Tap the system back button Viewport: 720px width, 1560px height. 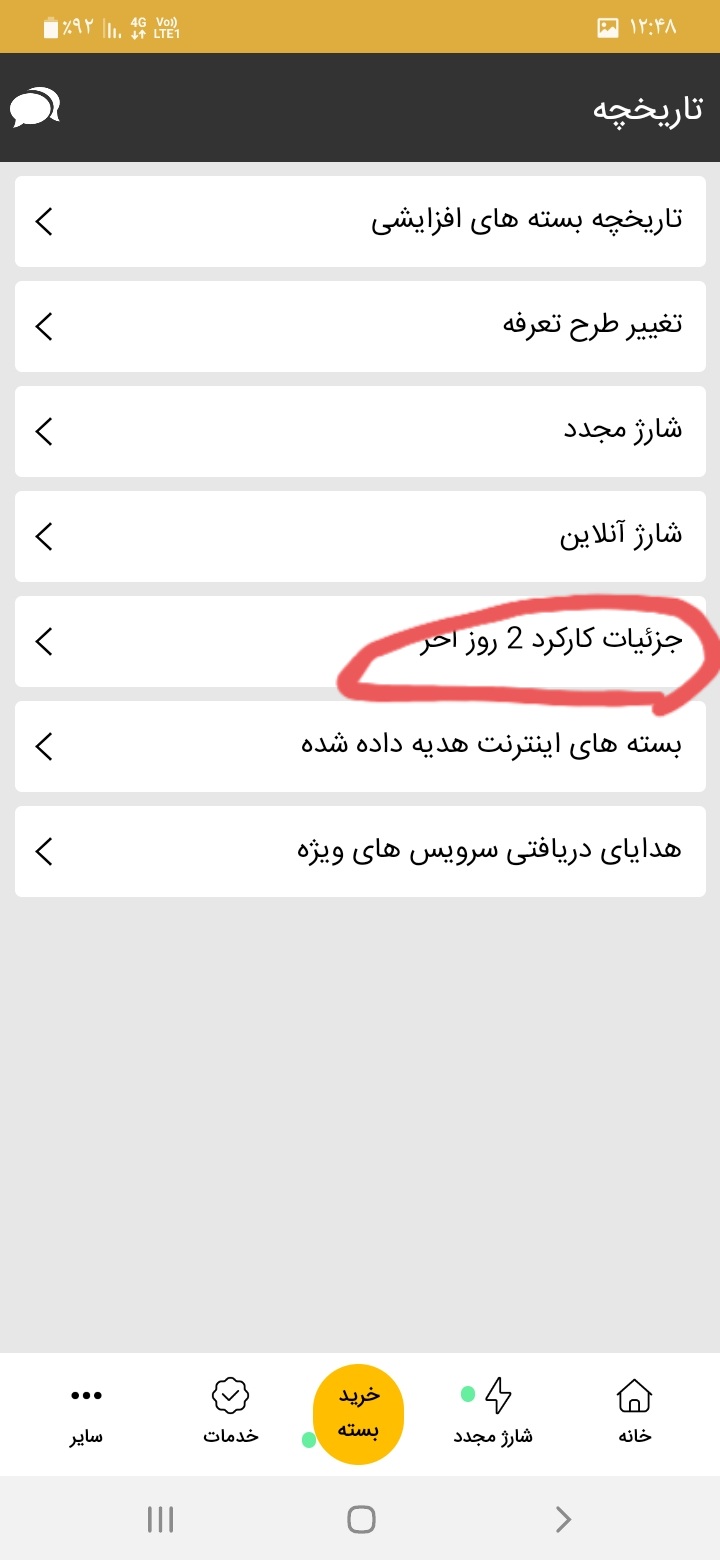563,1520
